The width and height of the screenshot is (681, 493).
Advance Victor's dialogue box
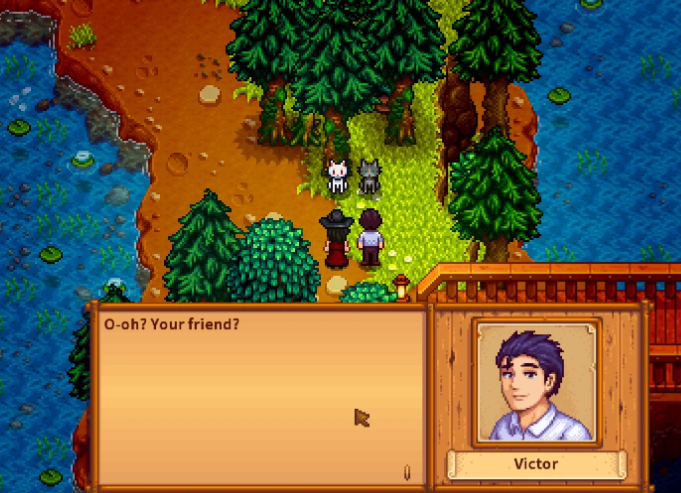tap(260, 395)
